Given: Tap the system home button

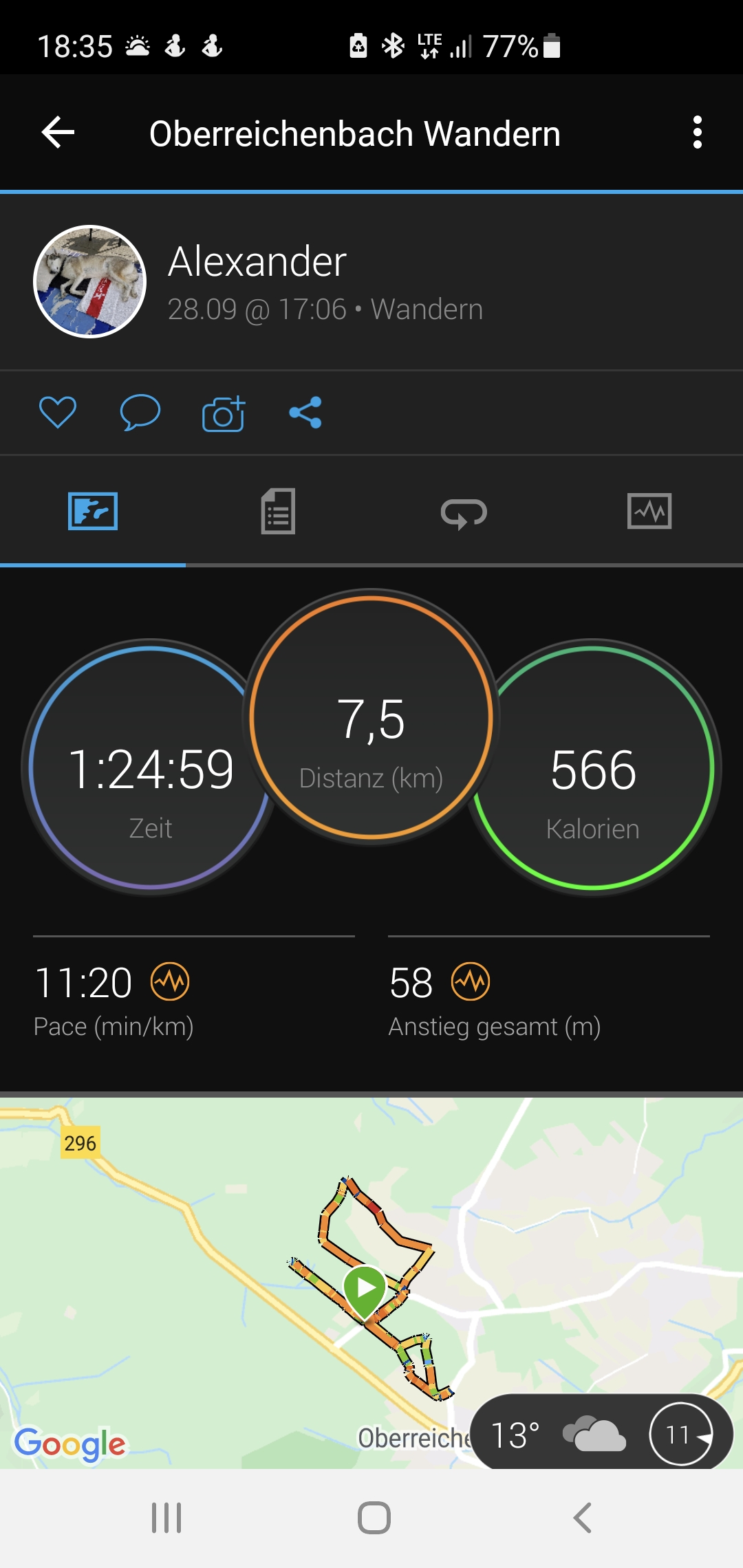Looking at the screenshot, I should pyautogui.click(x=374, y=1517).
